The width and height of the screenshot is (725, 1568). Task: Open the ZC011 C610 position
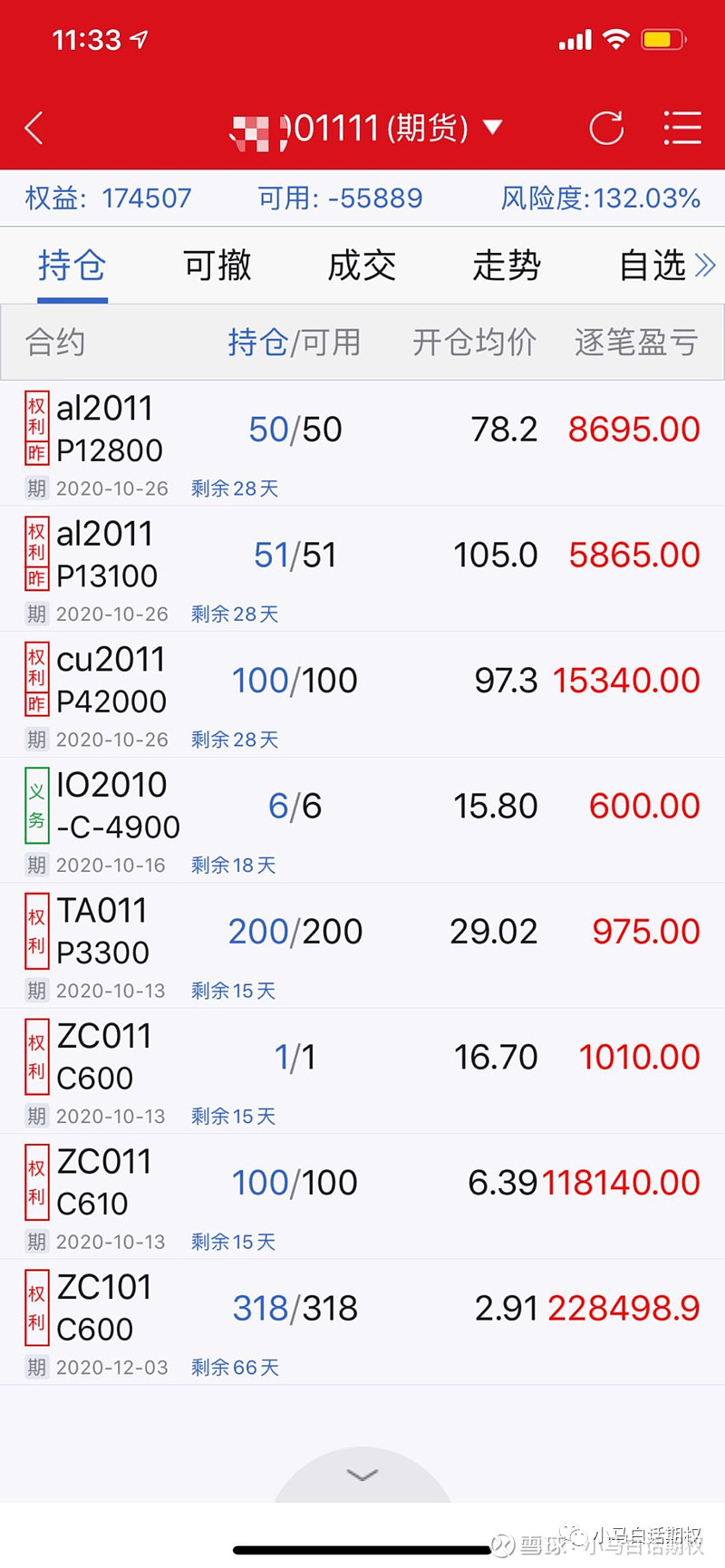pos(362,1196)
